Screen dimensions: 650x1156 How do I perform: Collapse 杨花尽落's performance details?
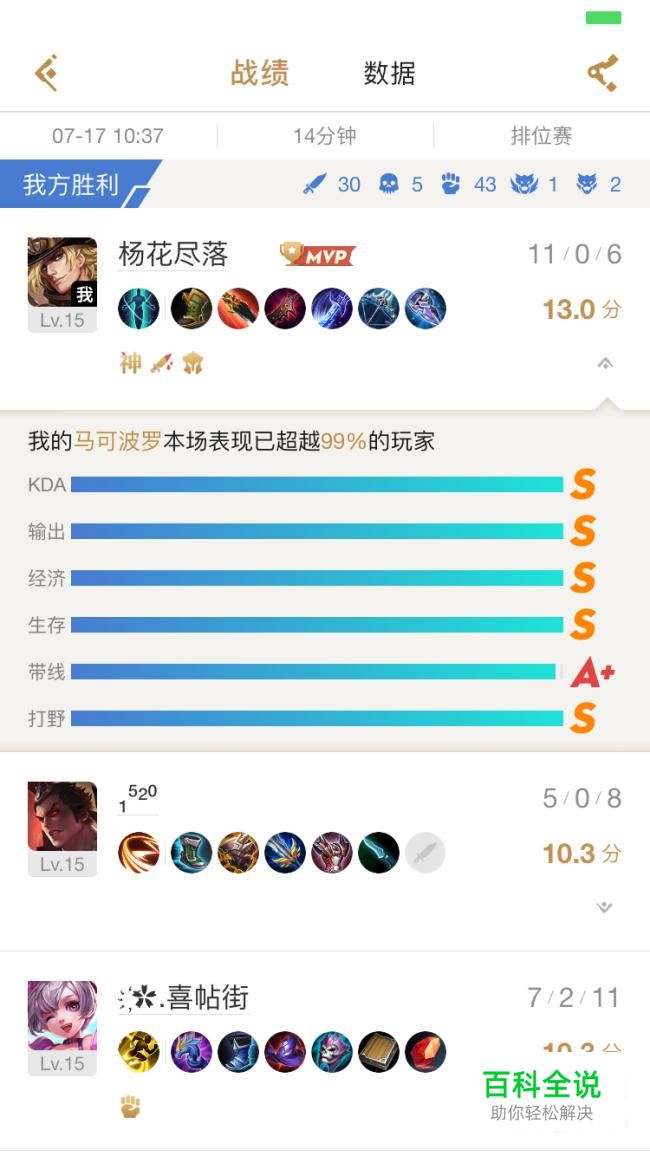pyautogui.click(x=605, y=363)
